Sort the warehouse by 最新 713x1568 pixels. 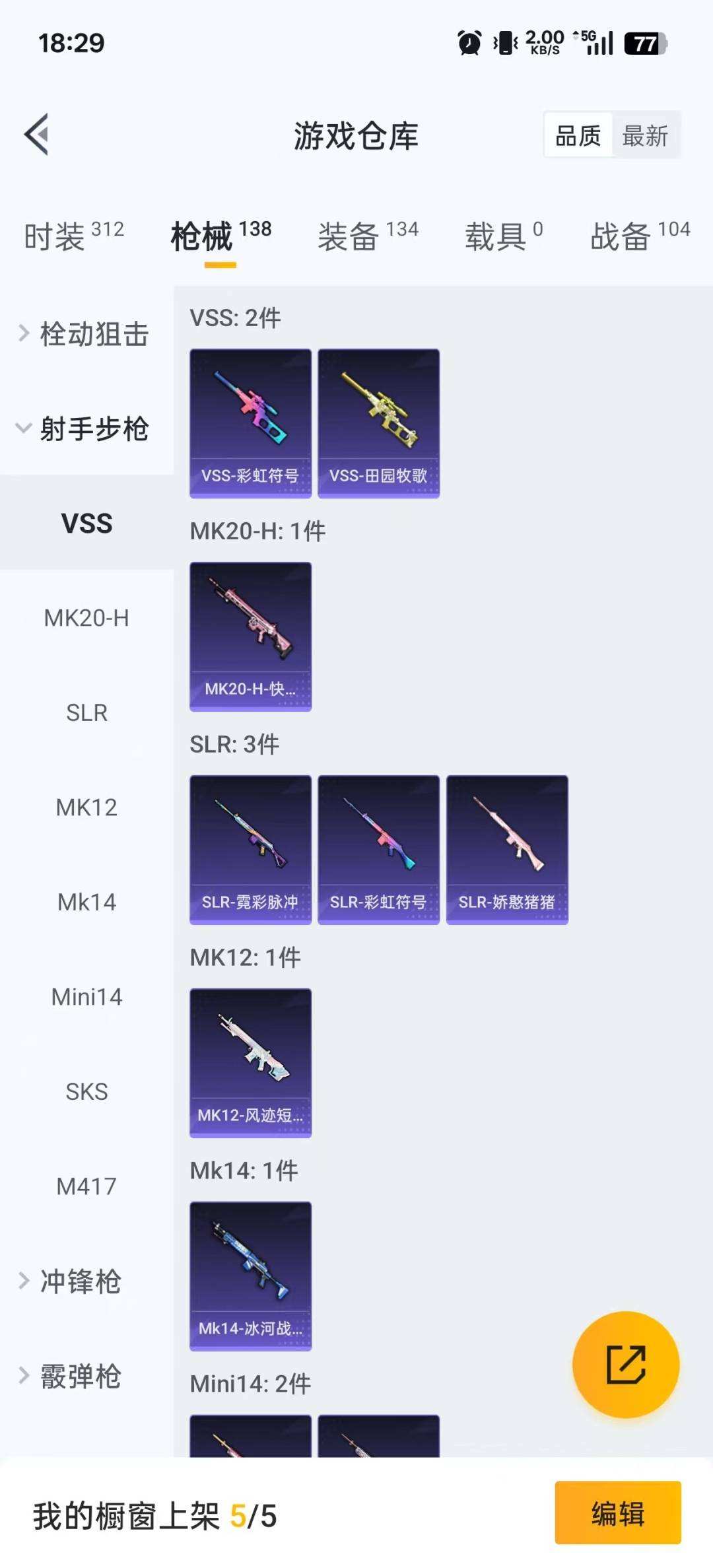point(645,136)
